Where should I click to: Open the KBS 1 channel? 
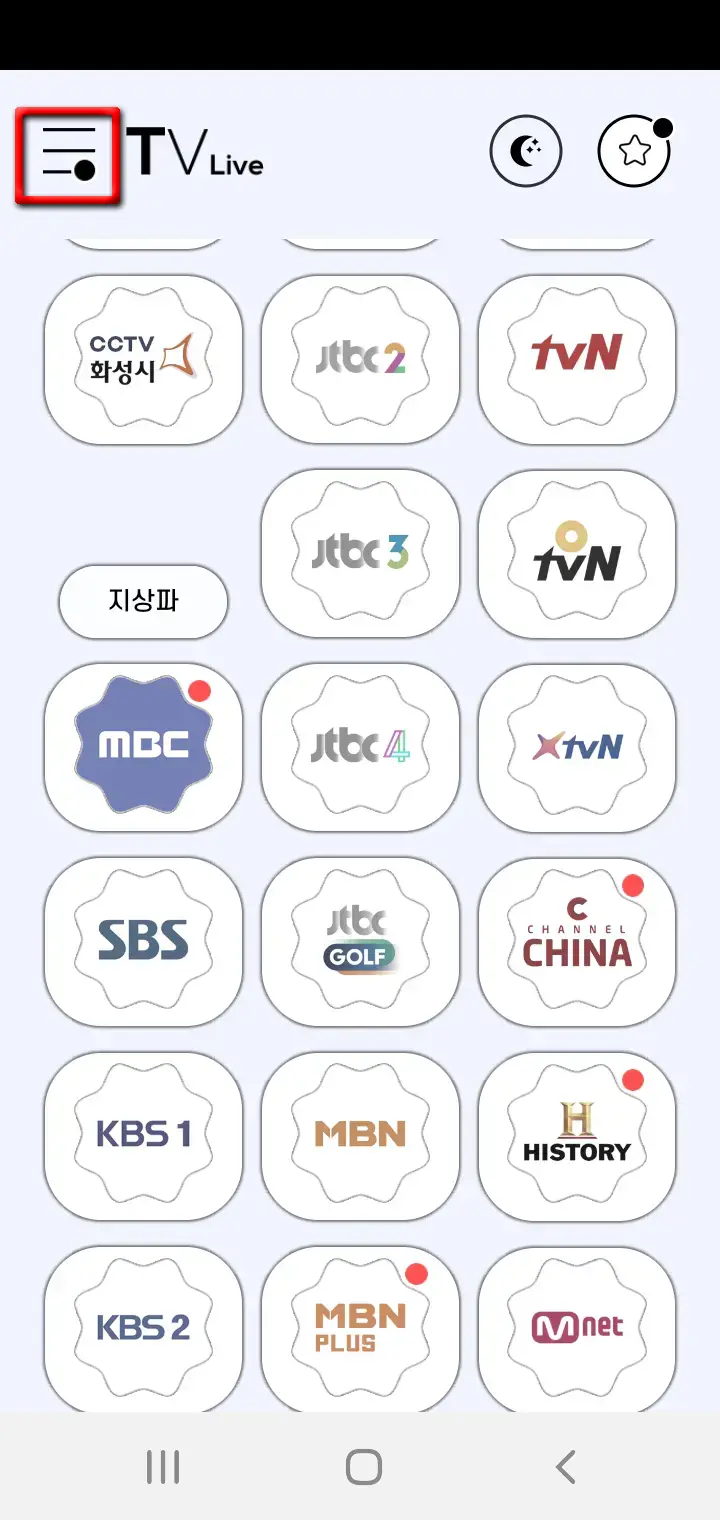pyautogui.click(x=143, y=1135)
